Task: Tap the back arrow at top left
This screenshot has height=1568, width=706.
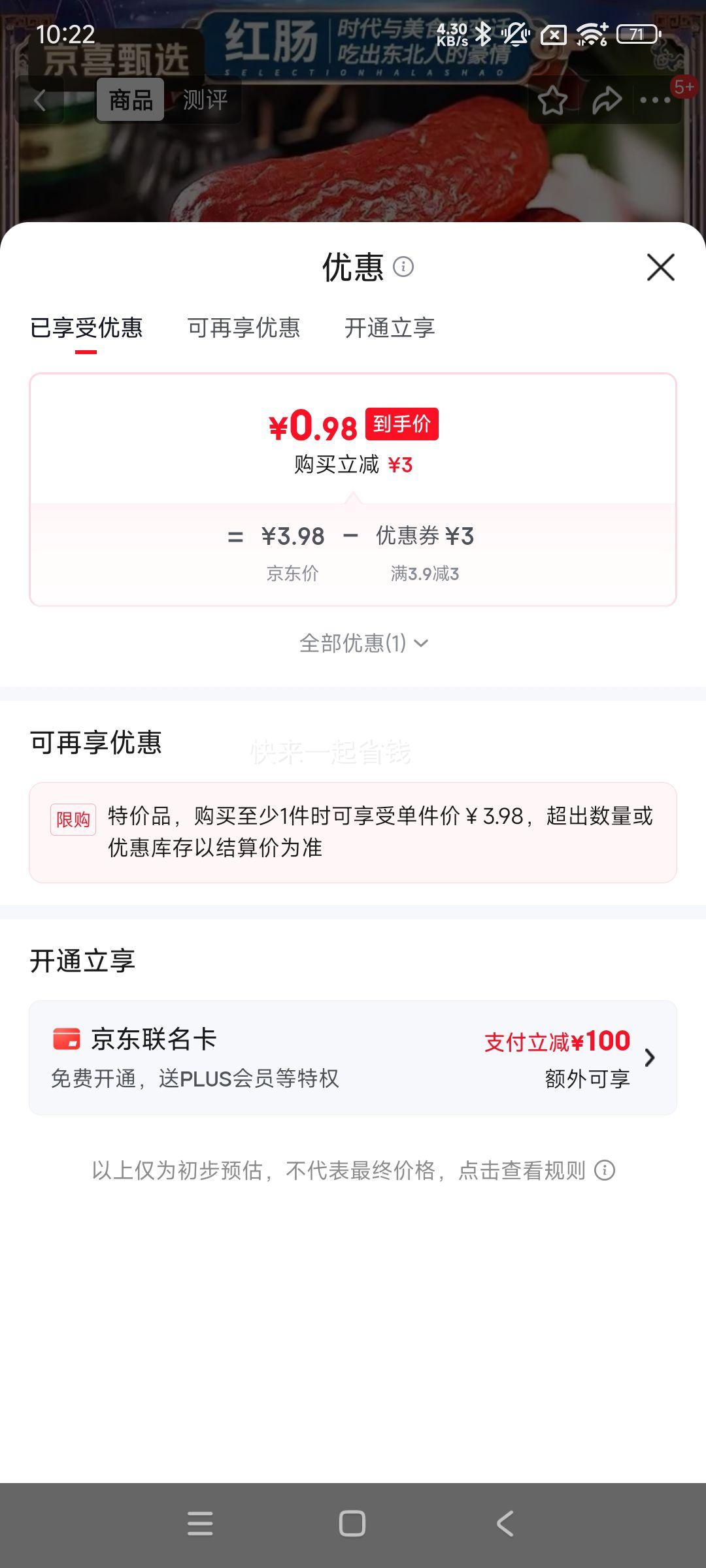Action: 39,100
